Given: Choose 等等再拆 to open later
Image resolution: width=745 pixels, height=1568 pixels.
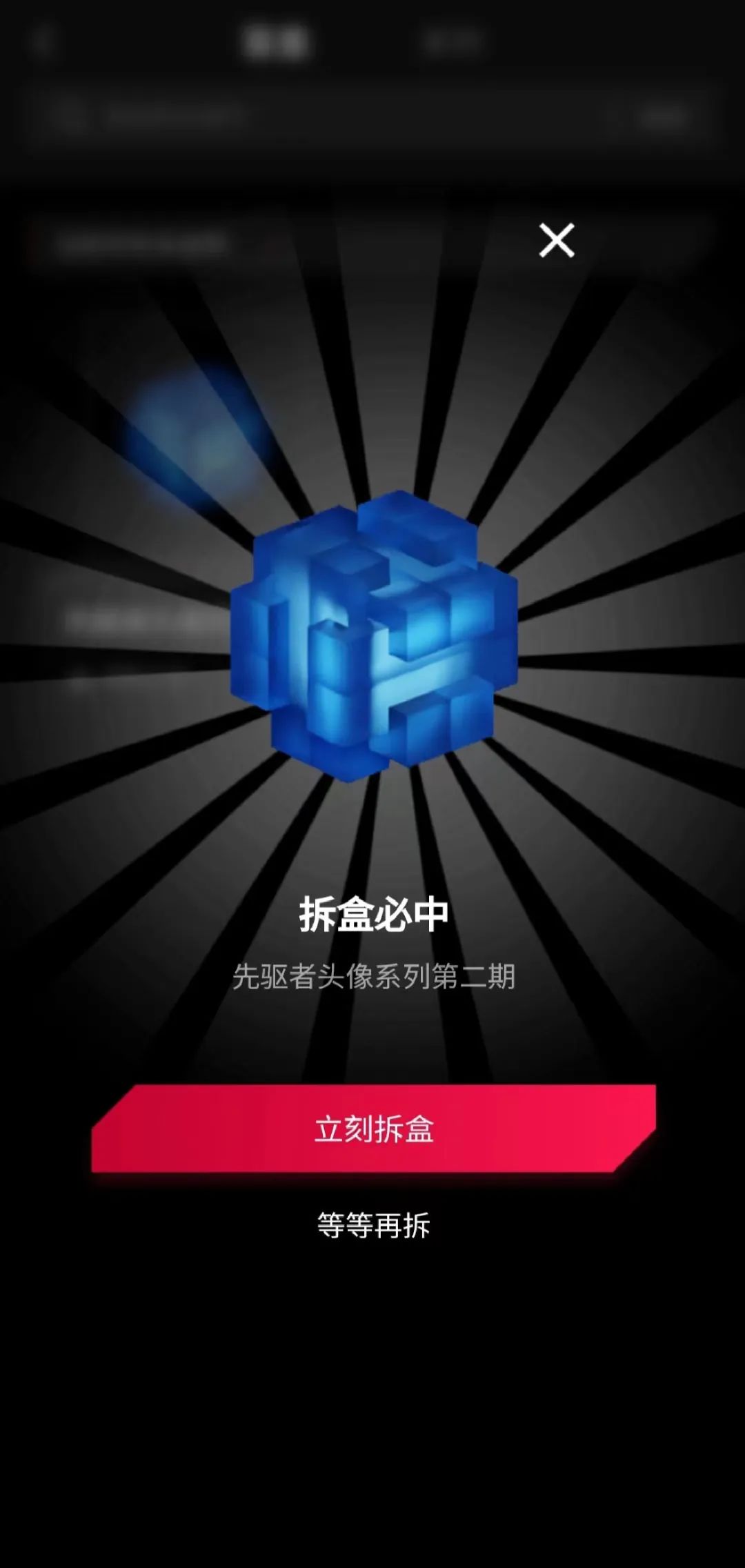Looking at the screenshot, I should [x=373, y=1225].
